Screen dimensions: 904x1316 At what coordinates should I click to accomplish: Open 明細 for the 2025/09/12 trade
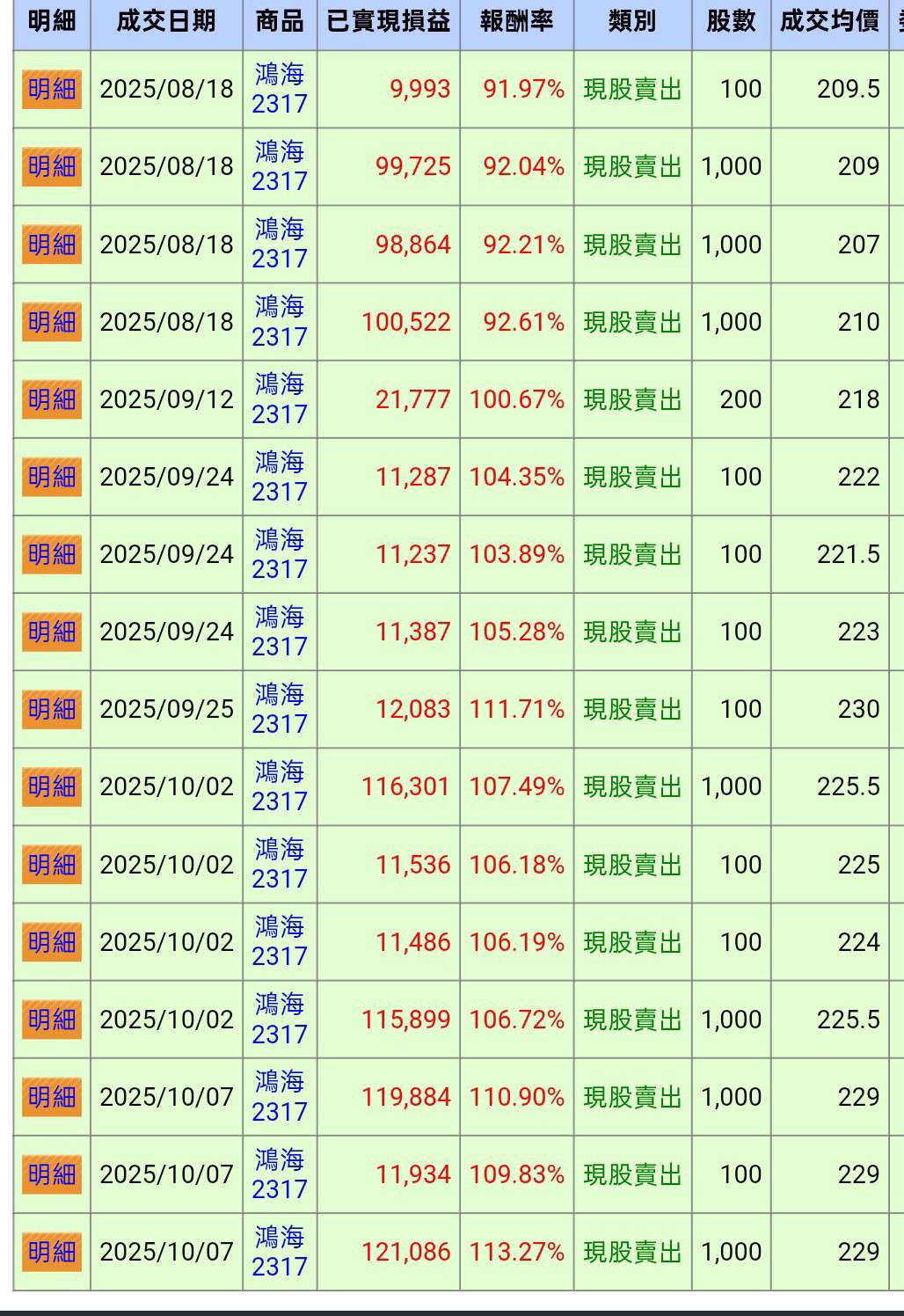click(52, 399)
